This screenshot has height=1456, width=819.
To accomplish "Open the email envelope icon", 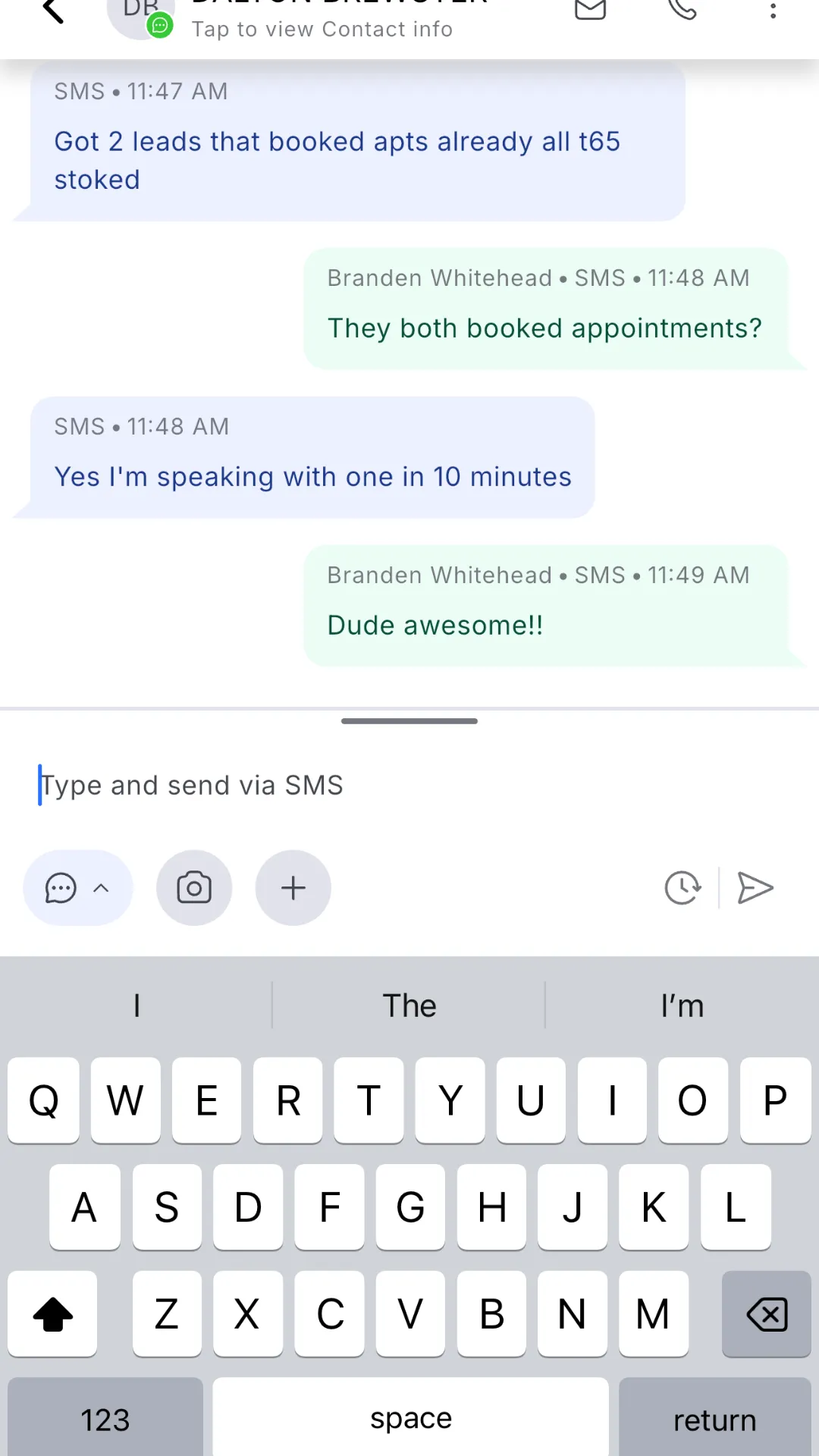I will pos(590,9).
